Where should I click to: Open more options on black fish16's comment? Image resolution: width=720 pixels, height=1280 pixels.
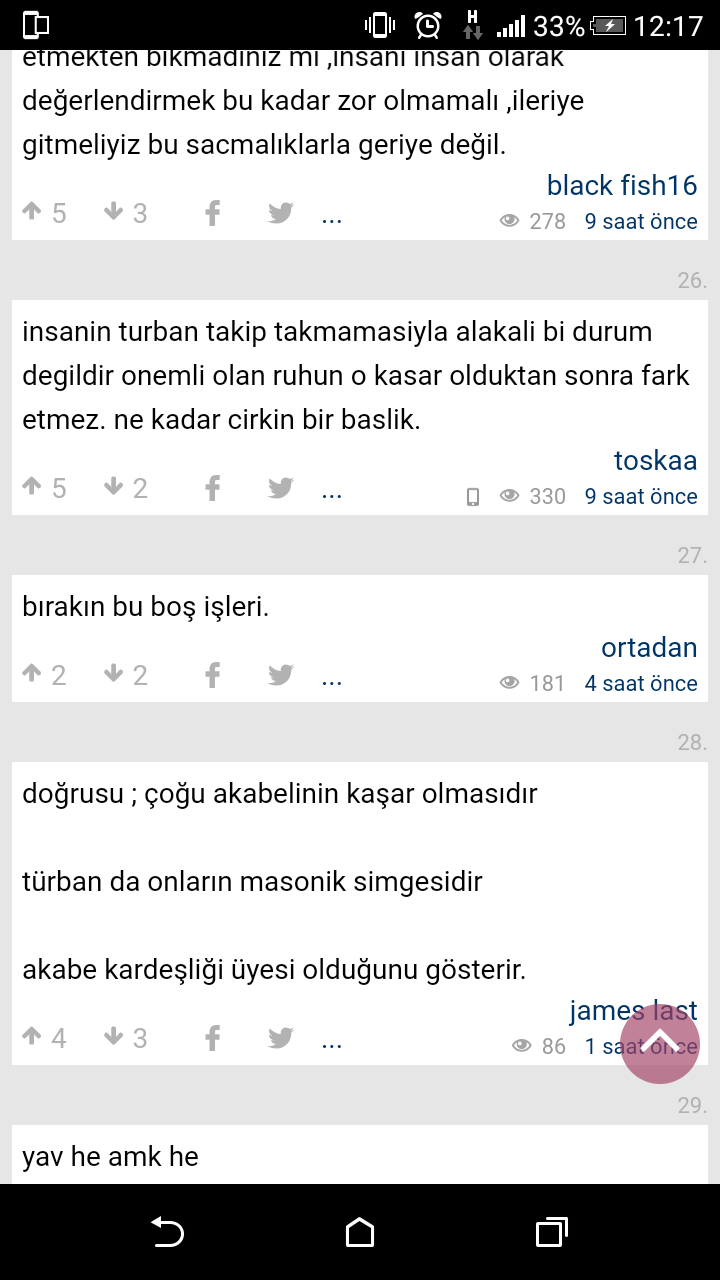point(332,217)
